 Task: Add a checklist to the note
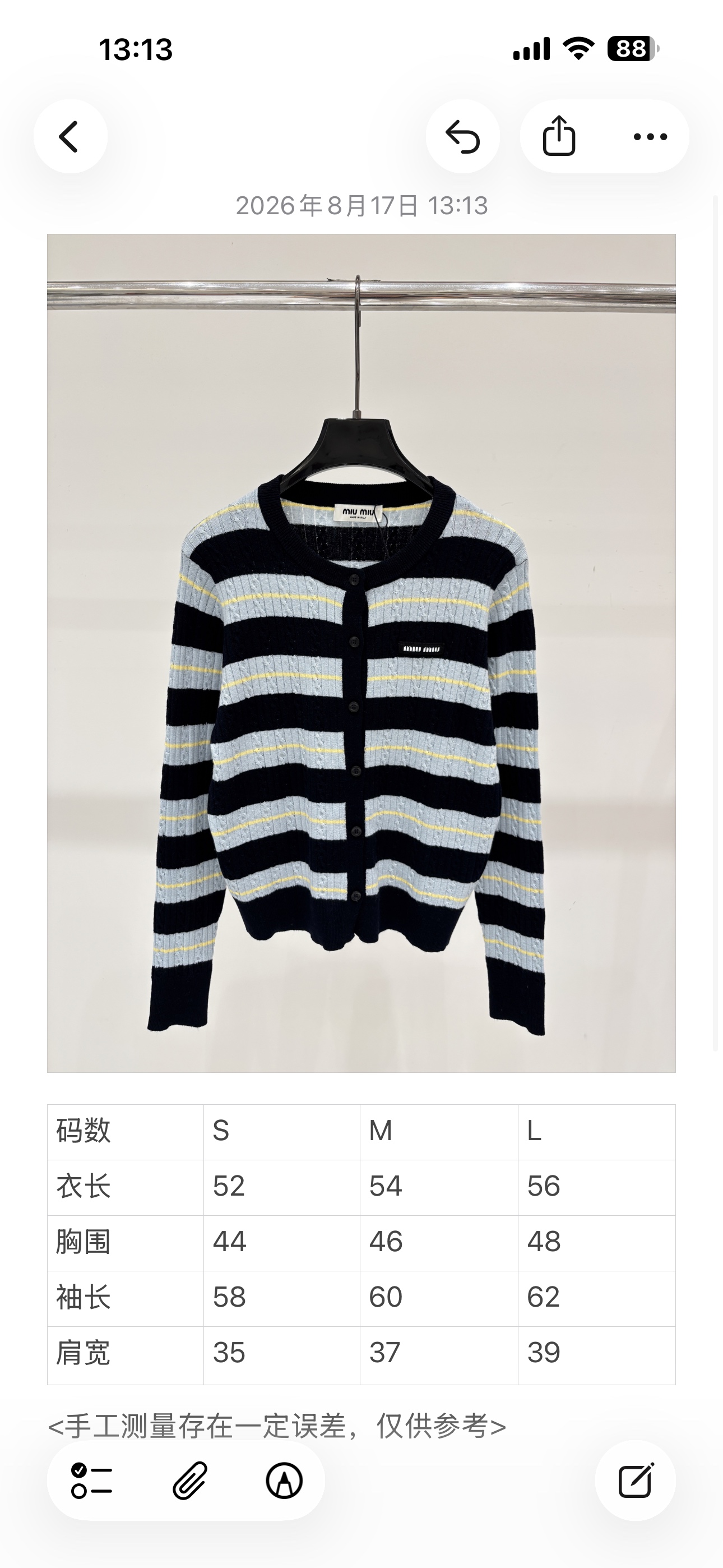point(92,1481)
